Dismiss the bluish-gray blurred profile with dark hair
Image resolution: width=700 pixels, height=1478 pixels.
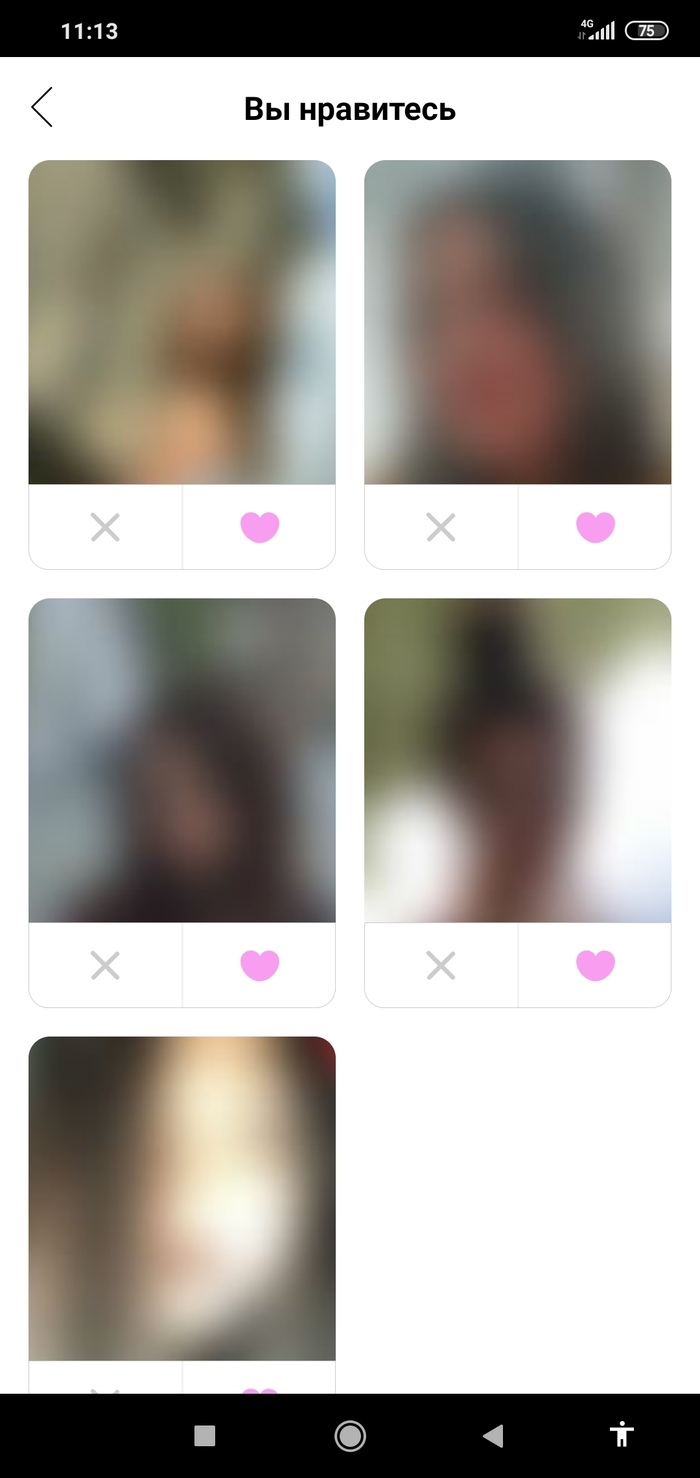(105, 965)
